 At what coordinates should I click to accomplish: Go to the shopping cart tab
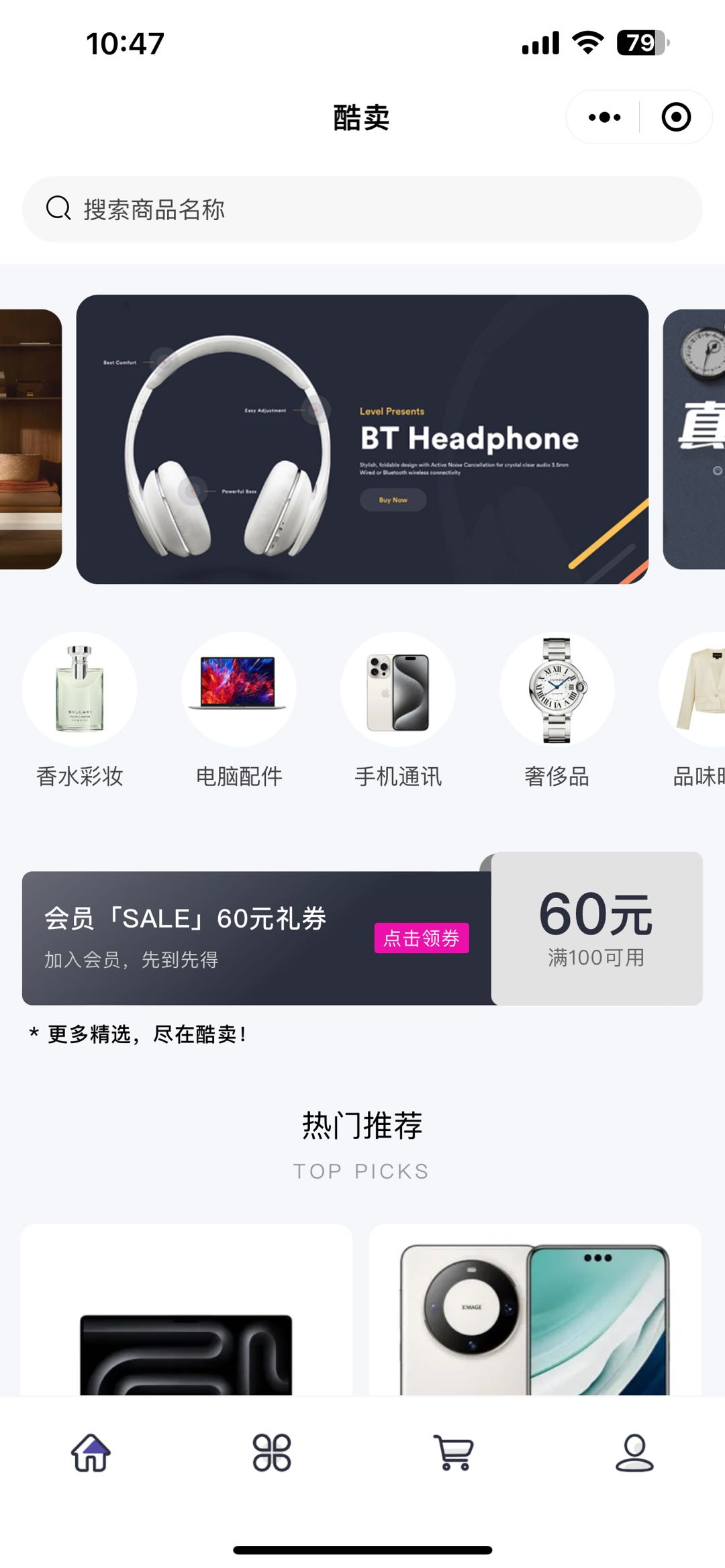[454, 1453]
